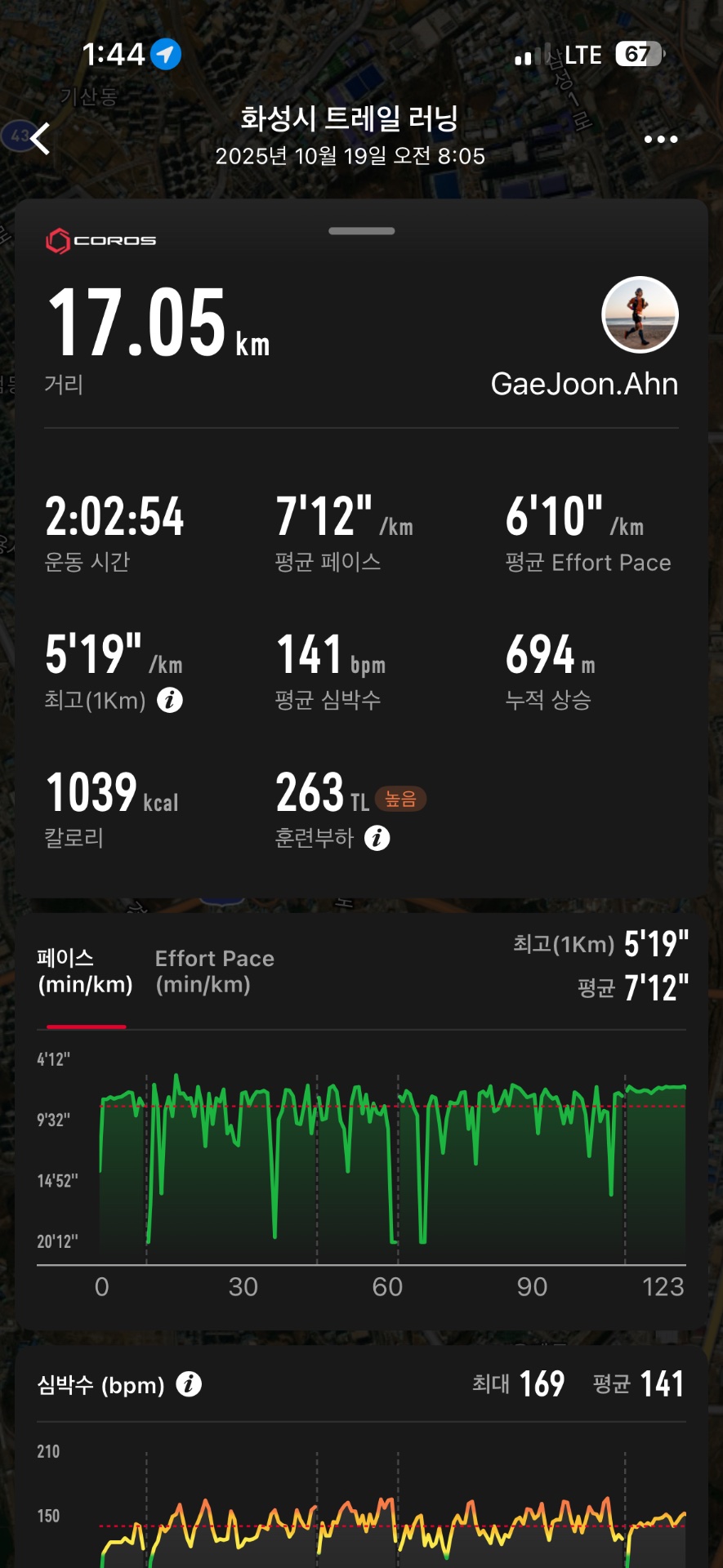
Task: Open the three-dot options menu
Action: [x=661, y=139]
